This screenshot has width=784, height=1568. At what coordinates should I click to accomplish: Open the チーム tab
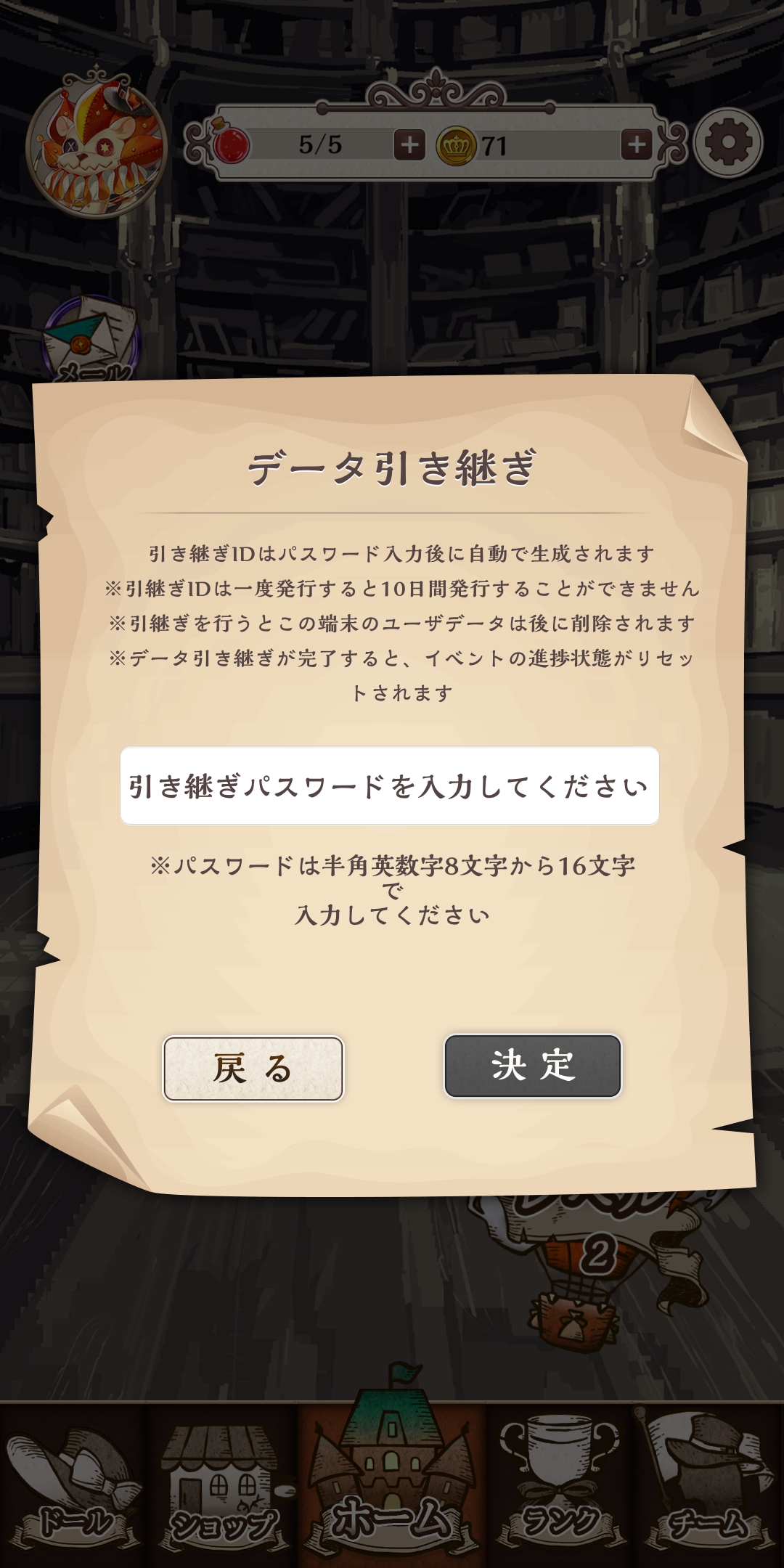tap(709, 1485)
